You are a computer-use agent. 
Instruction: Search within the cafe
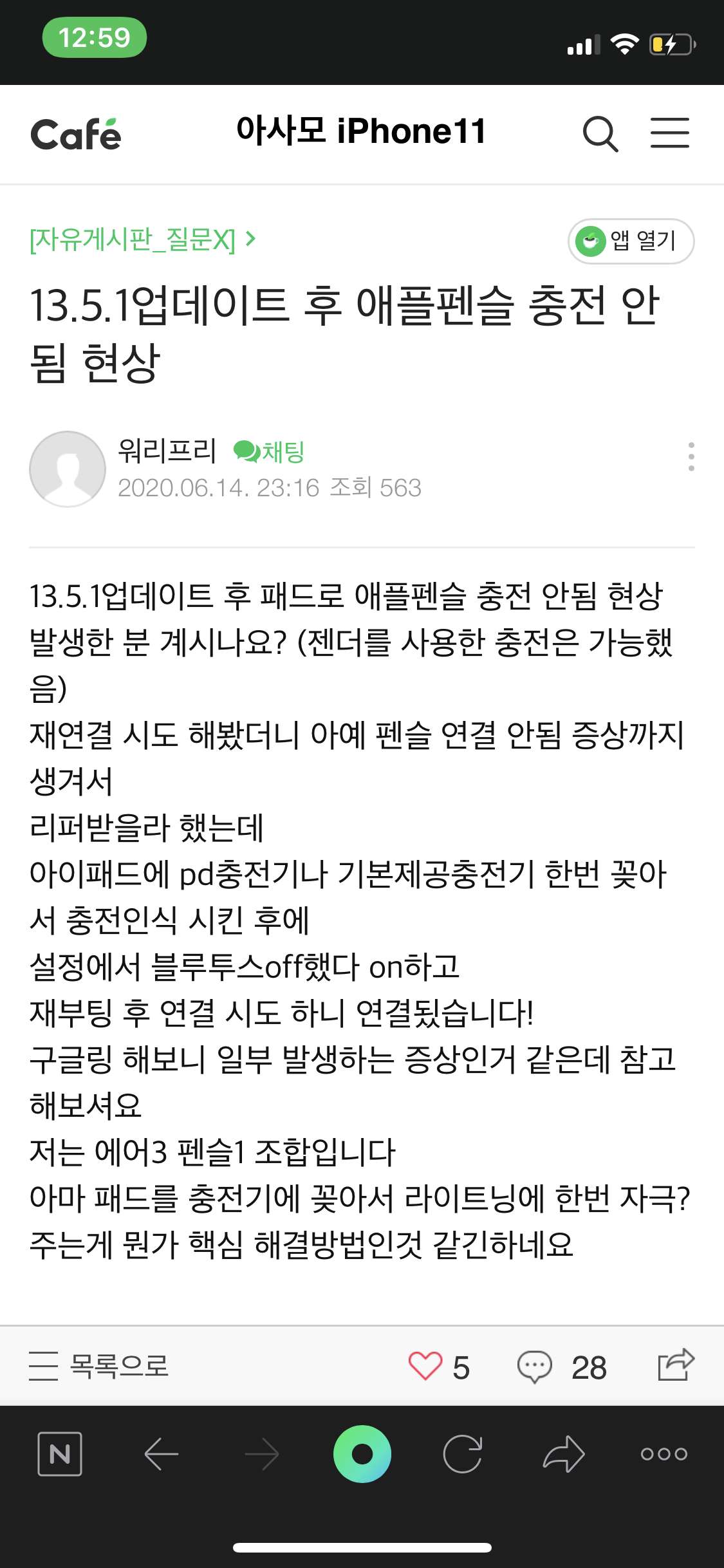tap(600, 134)
